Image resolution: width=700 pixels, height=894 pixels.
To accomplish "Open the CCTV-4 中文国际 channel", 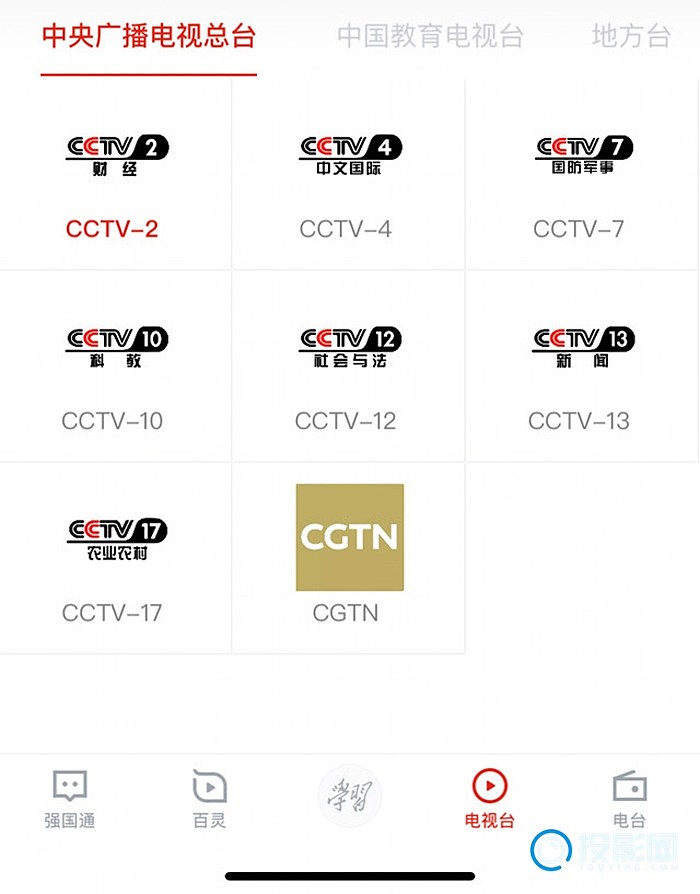I will coord(348,175).
